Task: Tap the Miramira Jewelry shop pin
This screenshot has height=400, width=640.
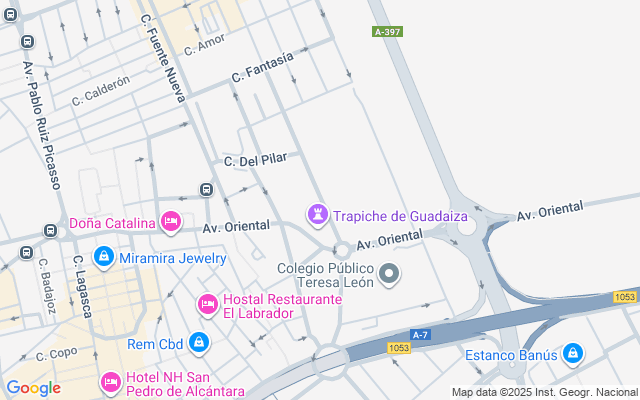Action: pos(104,257)
